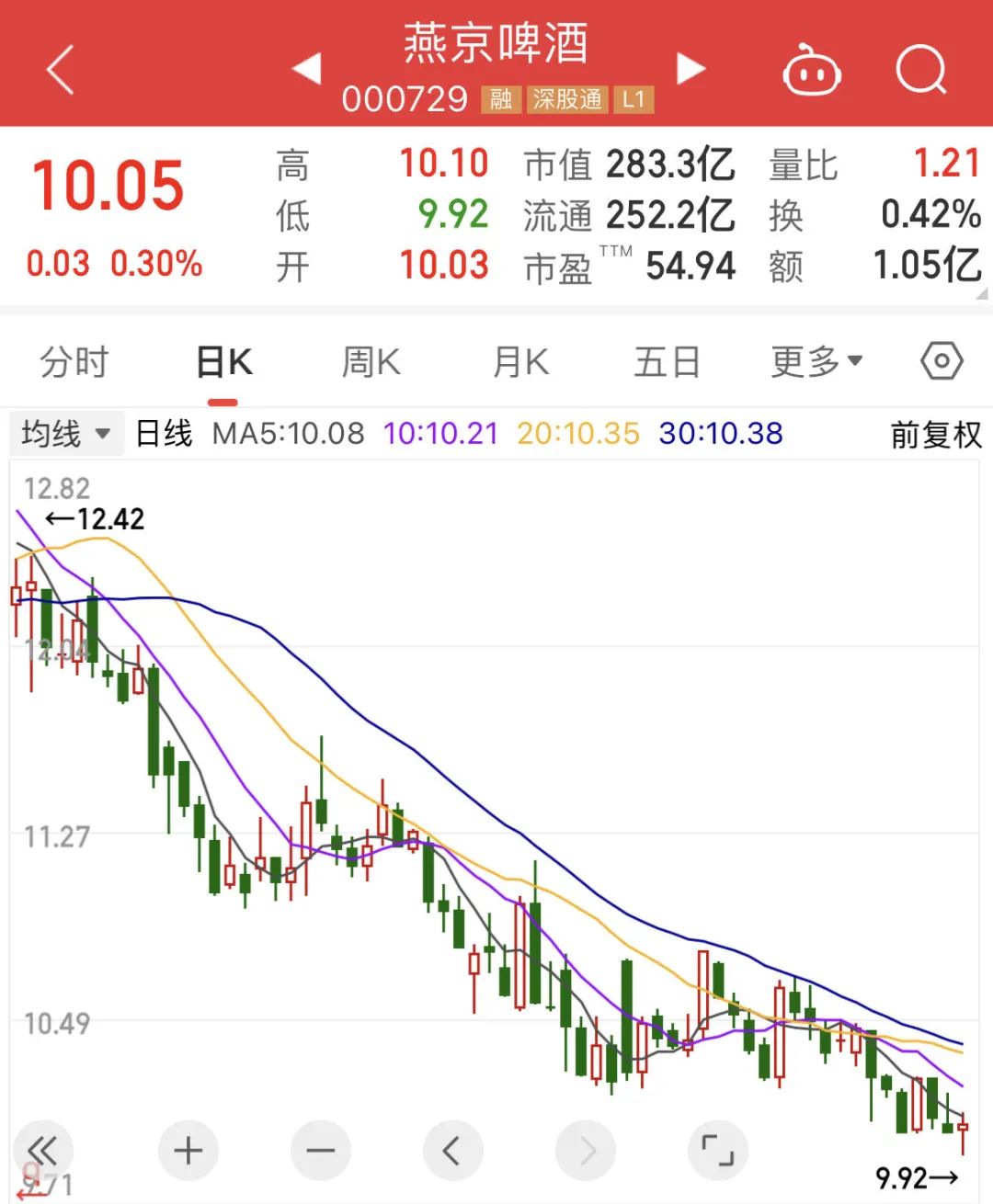The height and width of the screenshot is (1204, 993).
Task: Change the 前复权 adjustment setting
Action: (x=935, y=434)
